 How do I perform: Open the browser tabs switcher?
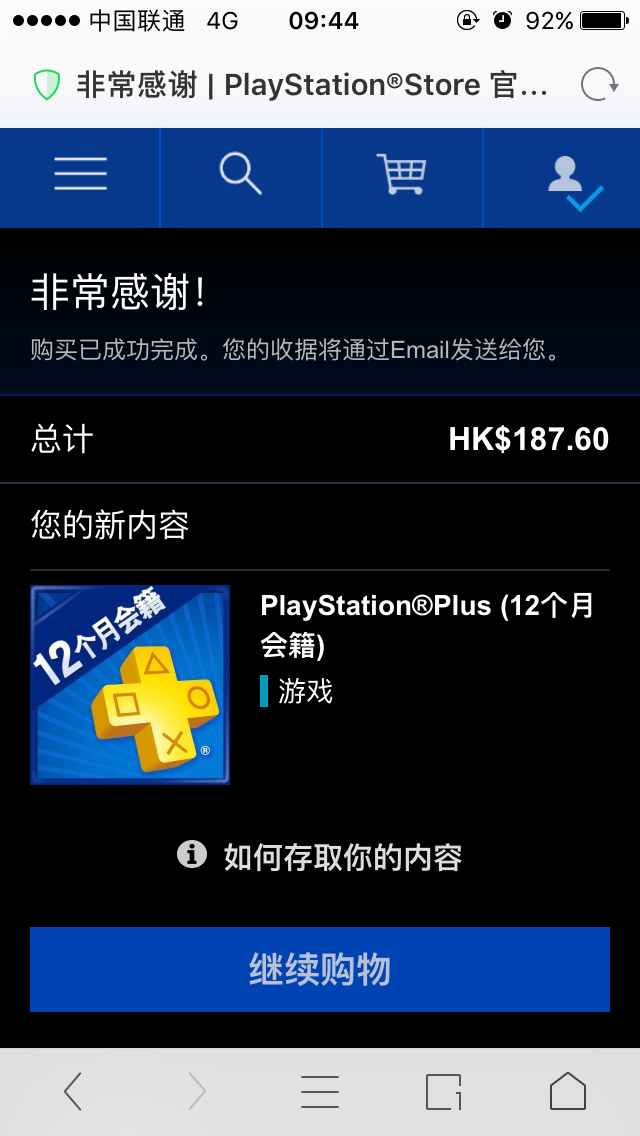tap(443, 1091)
